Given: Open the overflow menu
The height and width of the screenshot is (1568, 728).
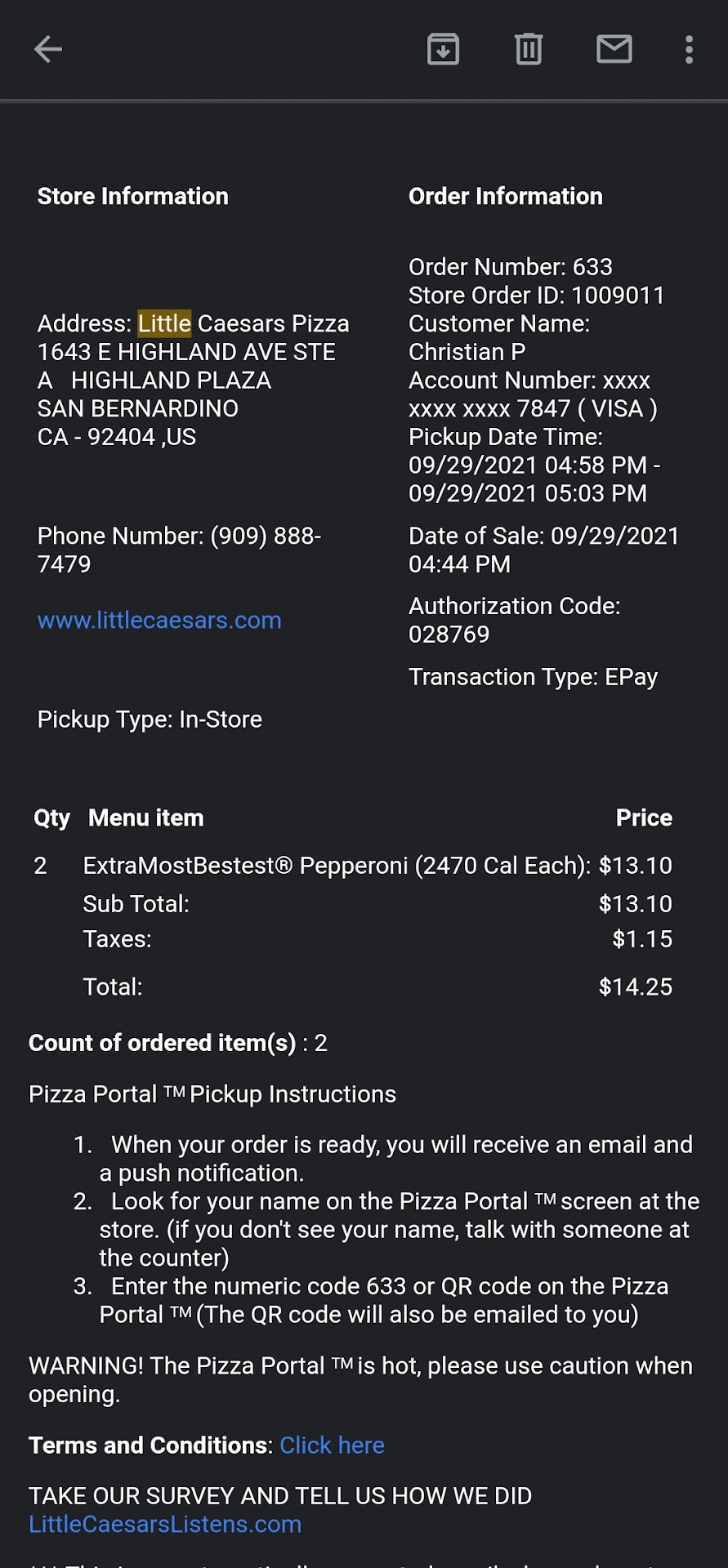Looking at the screenshot, I should coord(689,50).
